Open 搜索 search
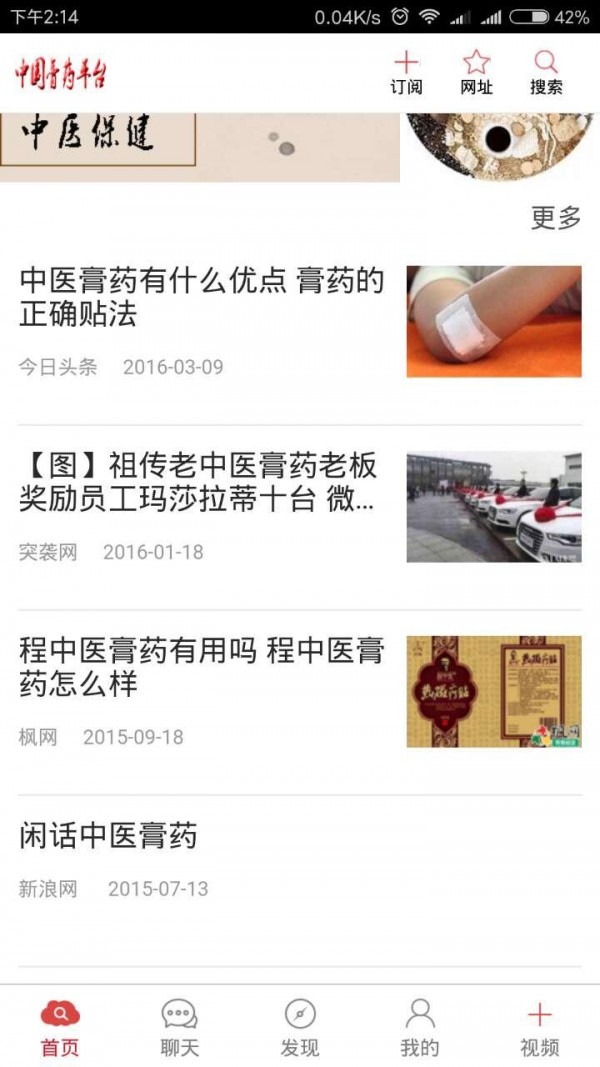 coord(546,73)
